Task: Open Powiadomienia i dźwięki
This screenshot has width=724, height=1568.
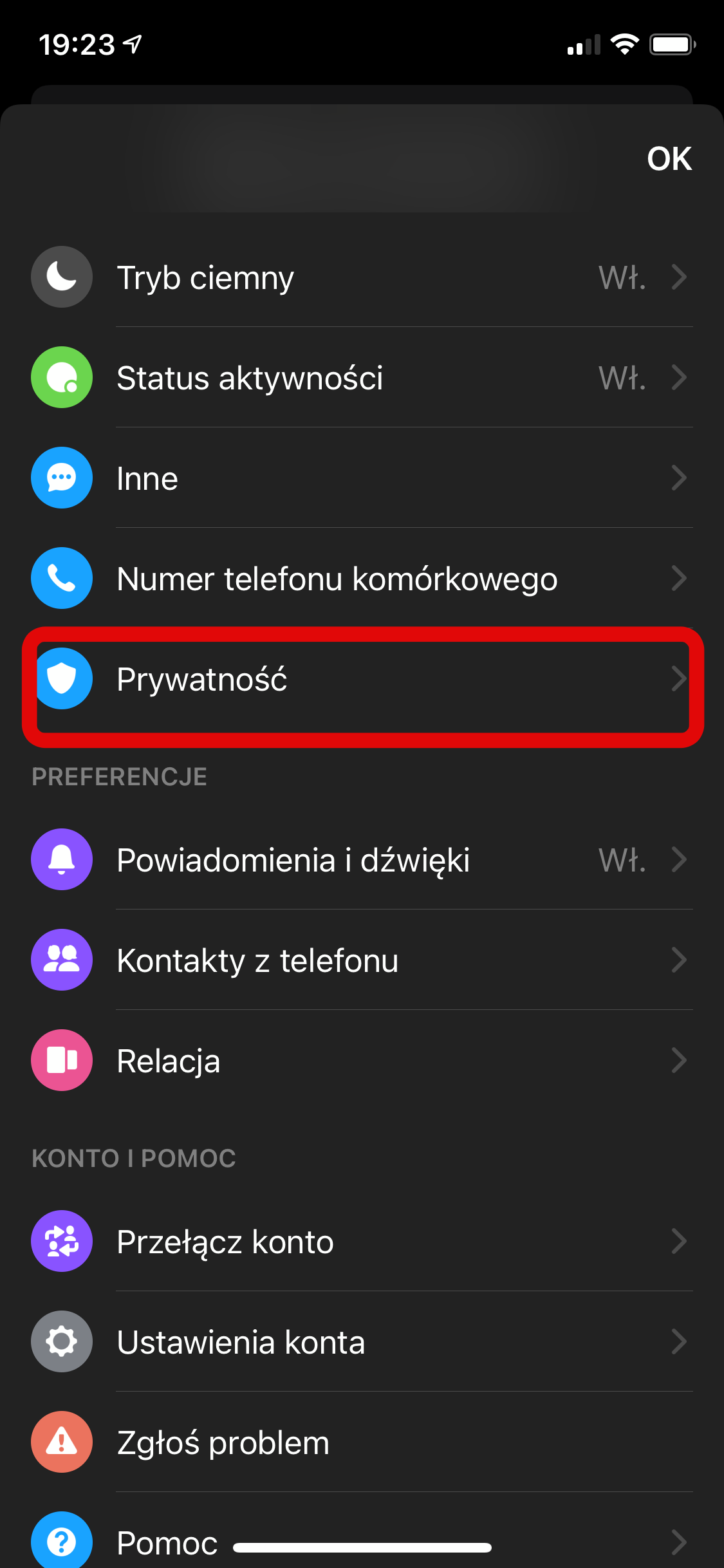Action: [362, 859]
